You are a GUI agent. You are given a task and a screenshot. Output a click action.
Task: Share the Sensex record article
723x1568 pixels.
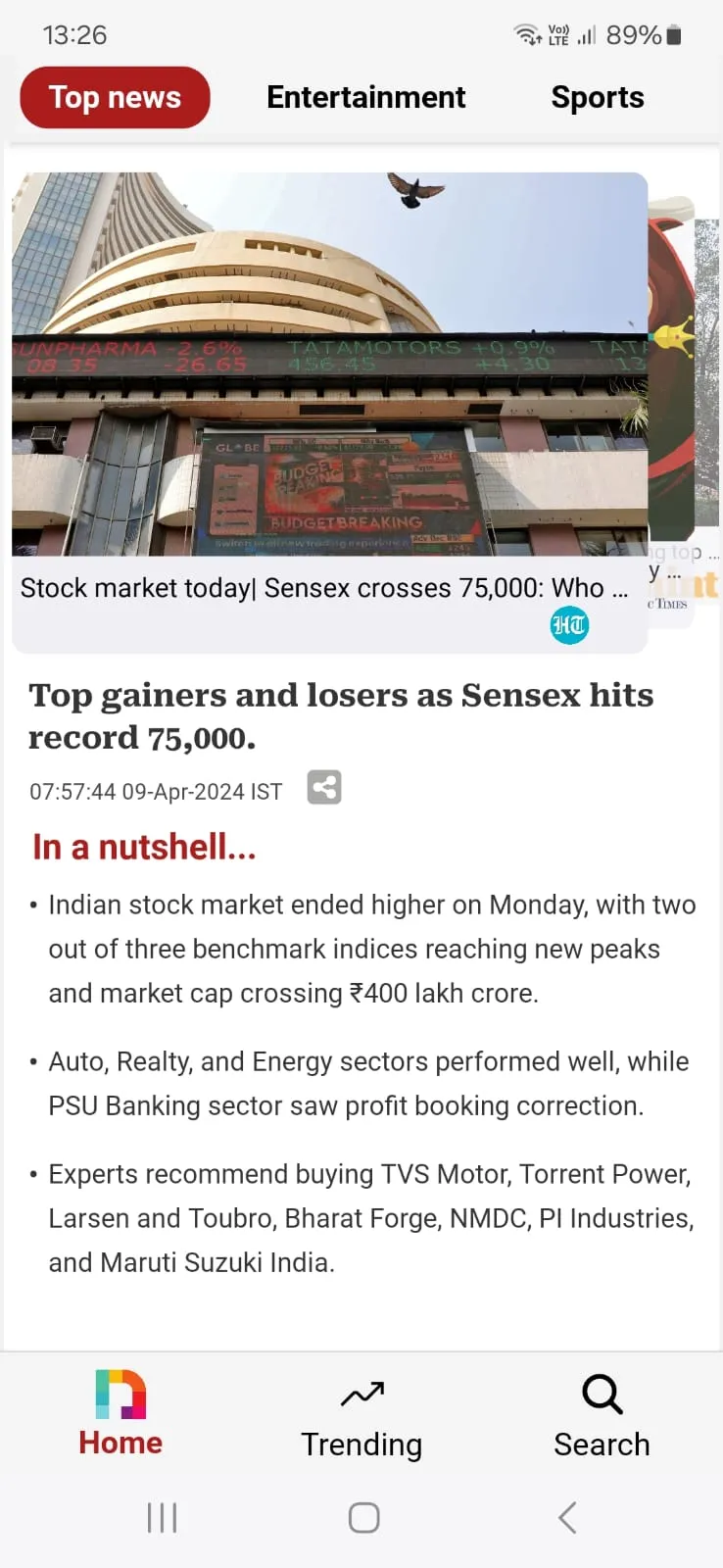[324, 787]
